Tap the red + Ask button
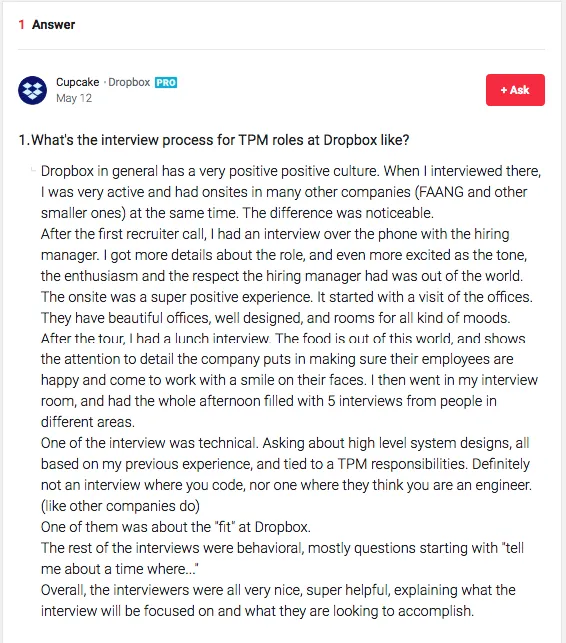566x643 pixels. [x=515, y=90]
